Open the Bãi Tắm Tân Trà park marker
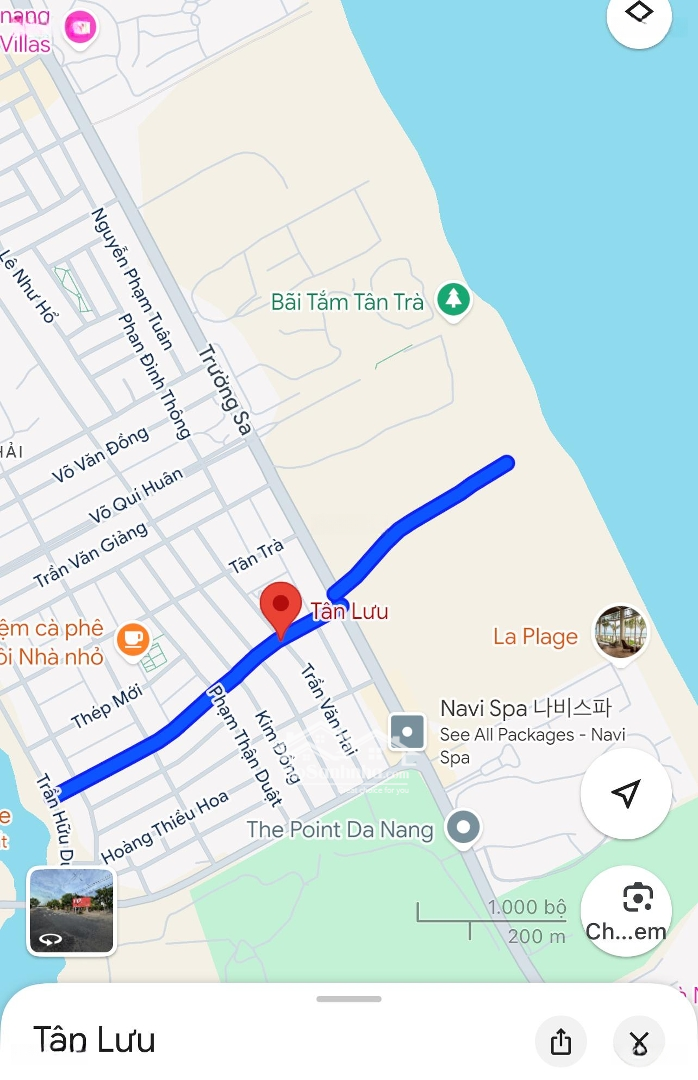This screenshot has width=698, height=1080. tap(454, 299)
